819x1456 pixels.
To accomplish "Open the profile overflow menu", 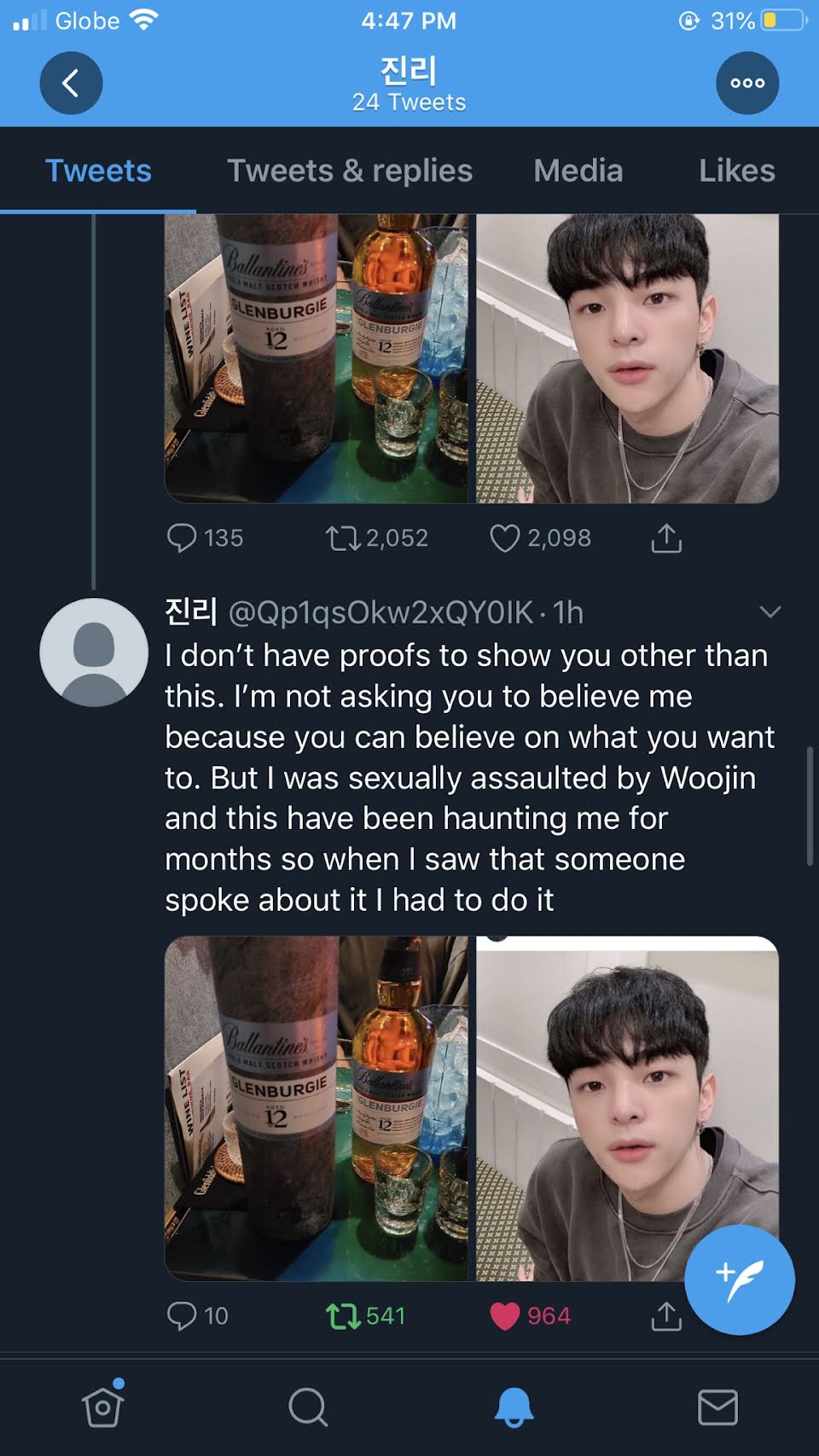I will click(746, 83).
